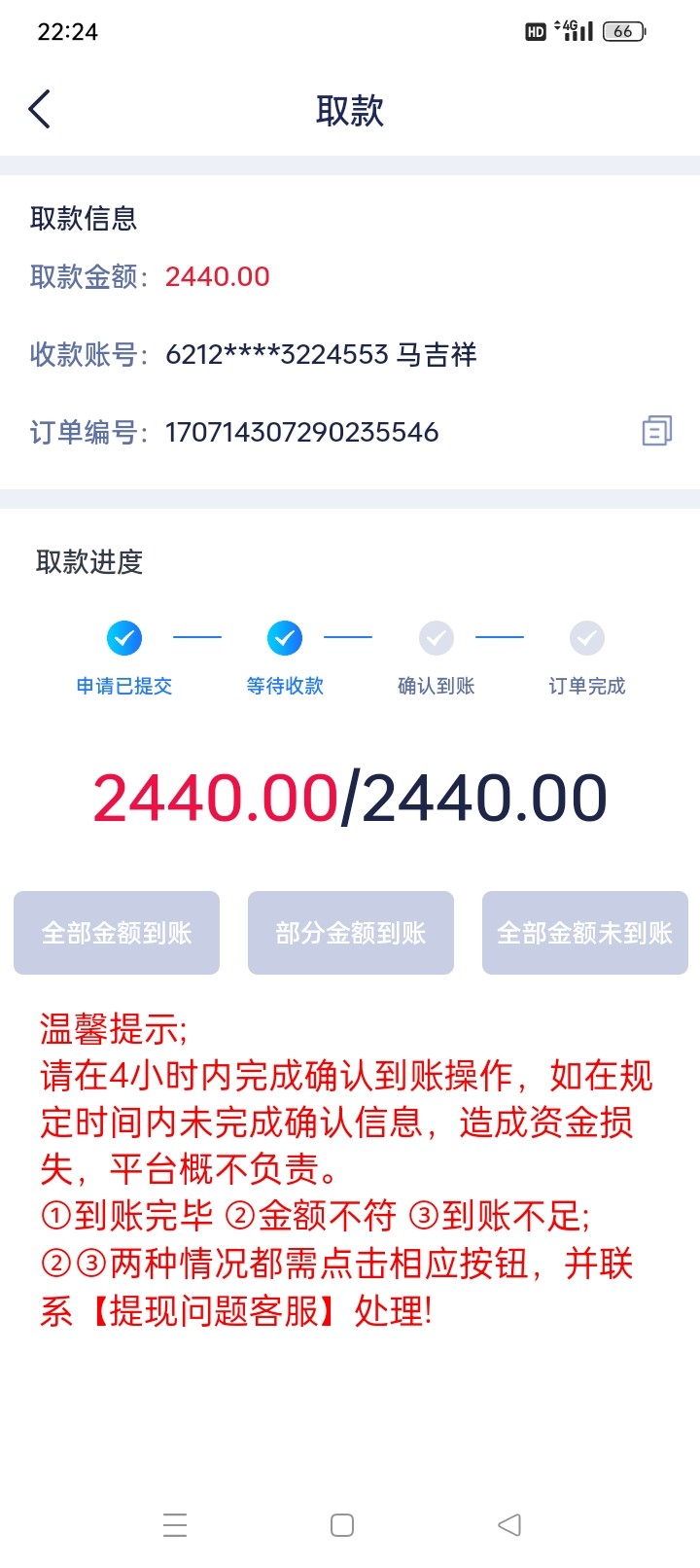The image size is (700, 1568).
Task: Choose 全部金额未到账 button
Action: pos(584,933)
